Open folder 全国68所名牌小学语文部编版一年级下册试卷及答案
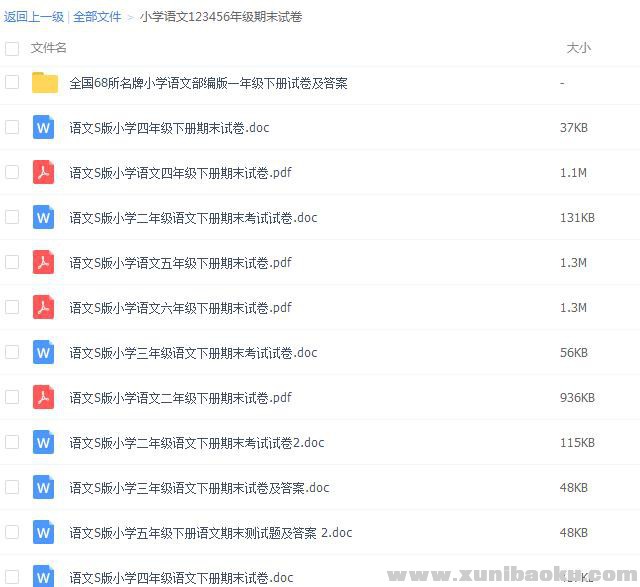 208,83
